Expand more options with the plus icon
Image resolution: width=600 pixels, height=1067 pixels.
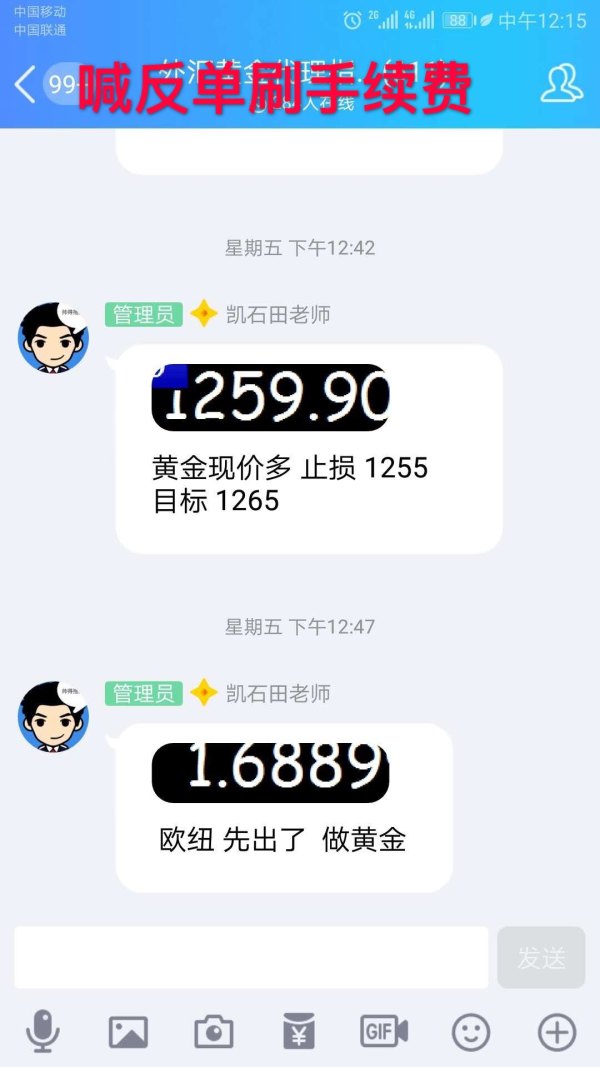pyautogui.click(x=557, y=1031)
